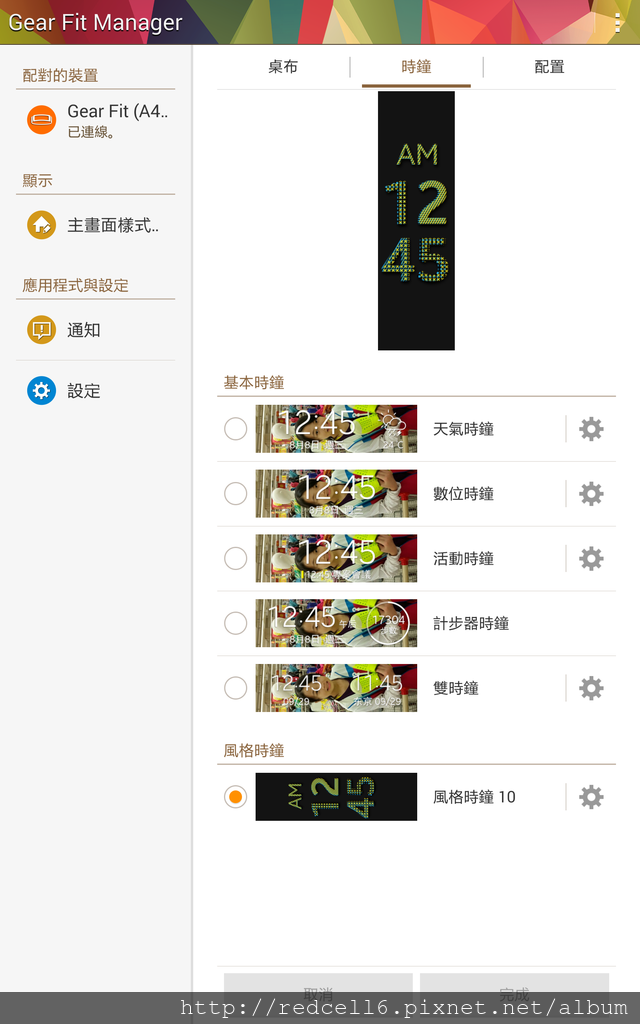
Task: Choose the 風格時鐘 10 radio button
Action: coord(235,797)
